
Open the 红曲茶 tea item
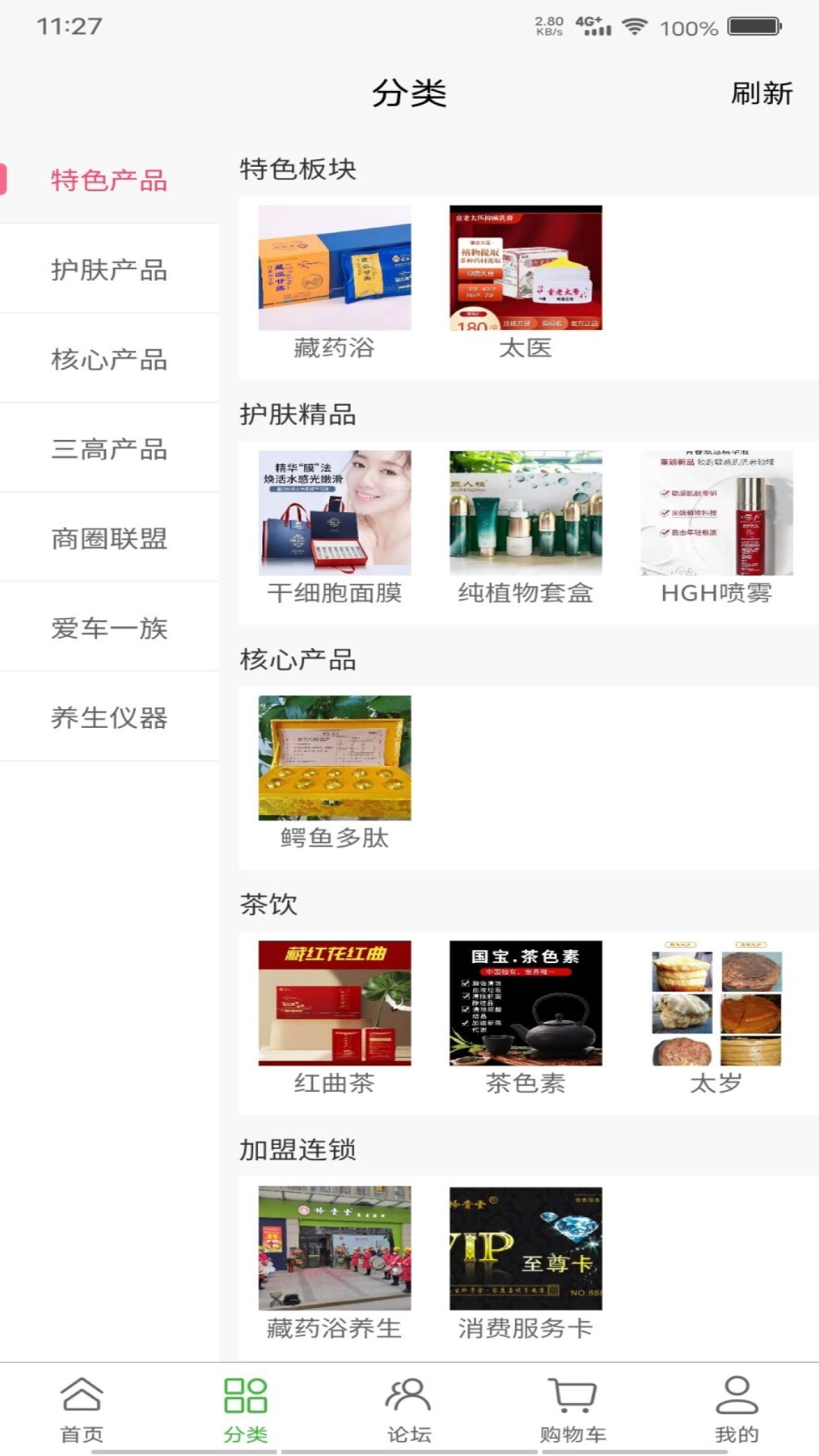[334, 1016]
